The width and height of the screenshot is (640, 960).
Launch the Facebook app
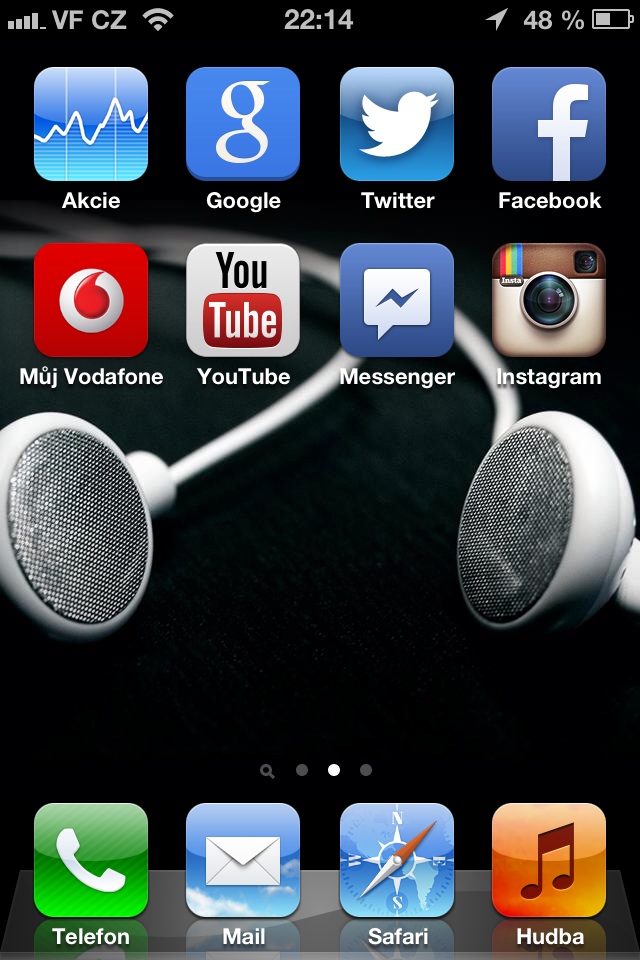[549, 124]
